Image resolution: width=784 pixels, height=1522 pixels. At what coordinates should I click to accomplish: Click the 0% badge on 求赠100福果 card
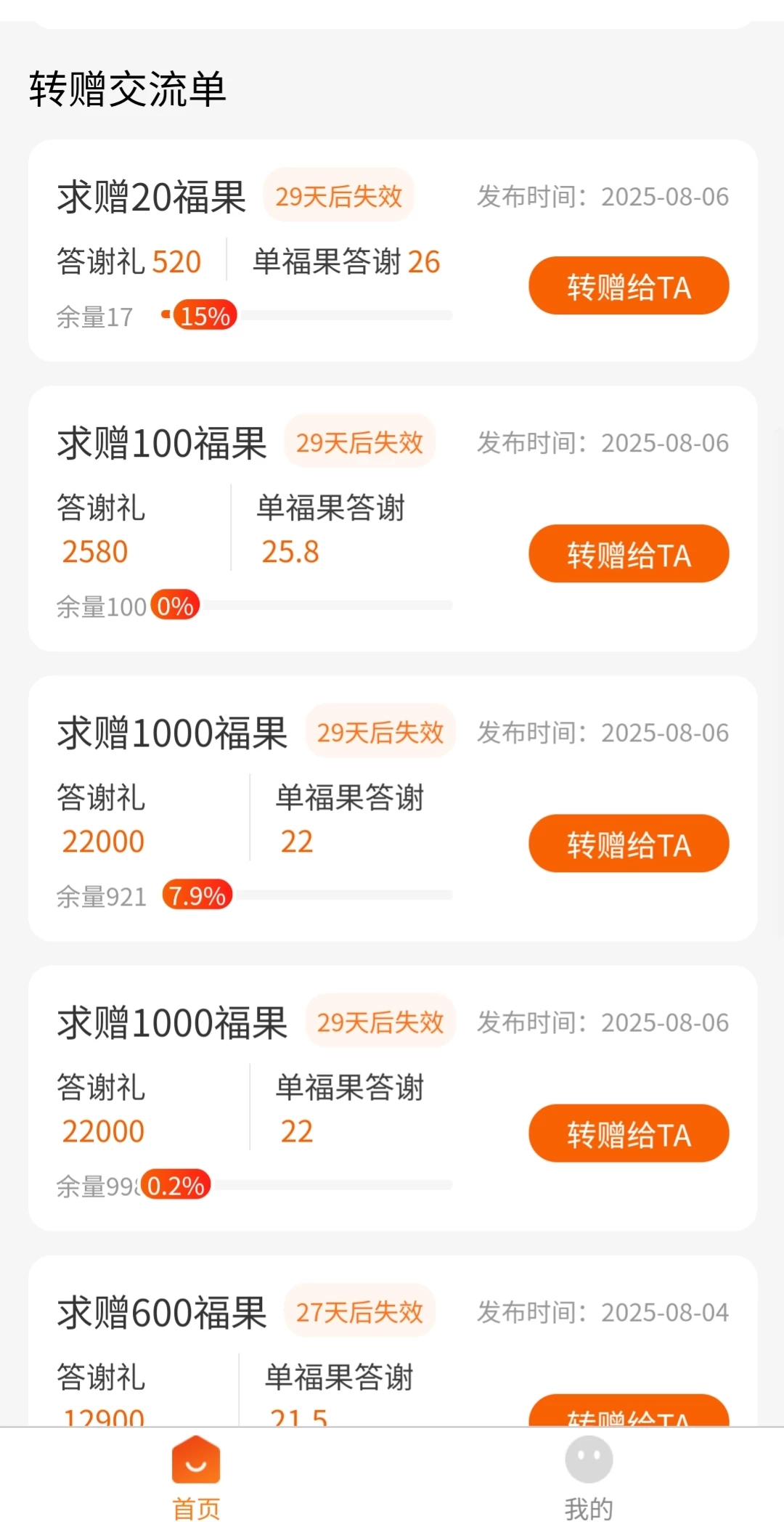174,605
